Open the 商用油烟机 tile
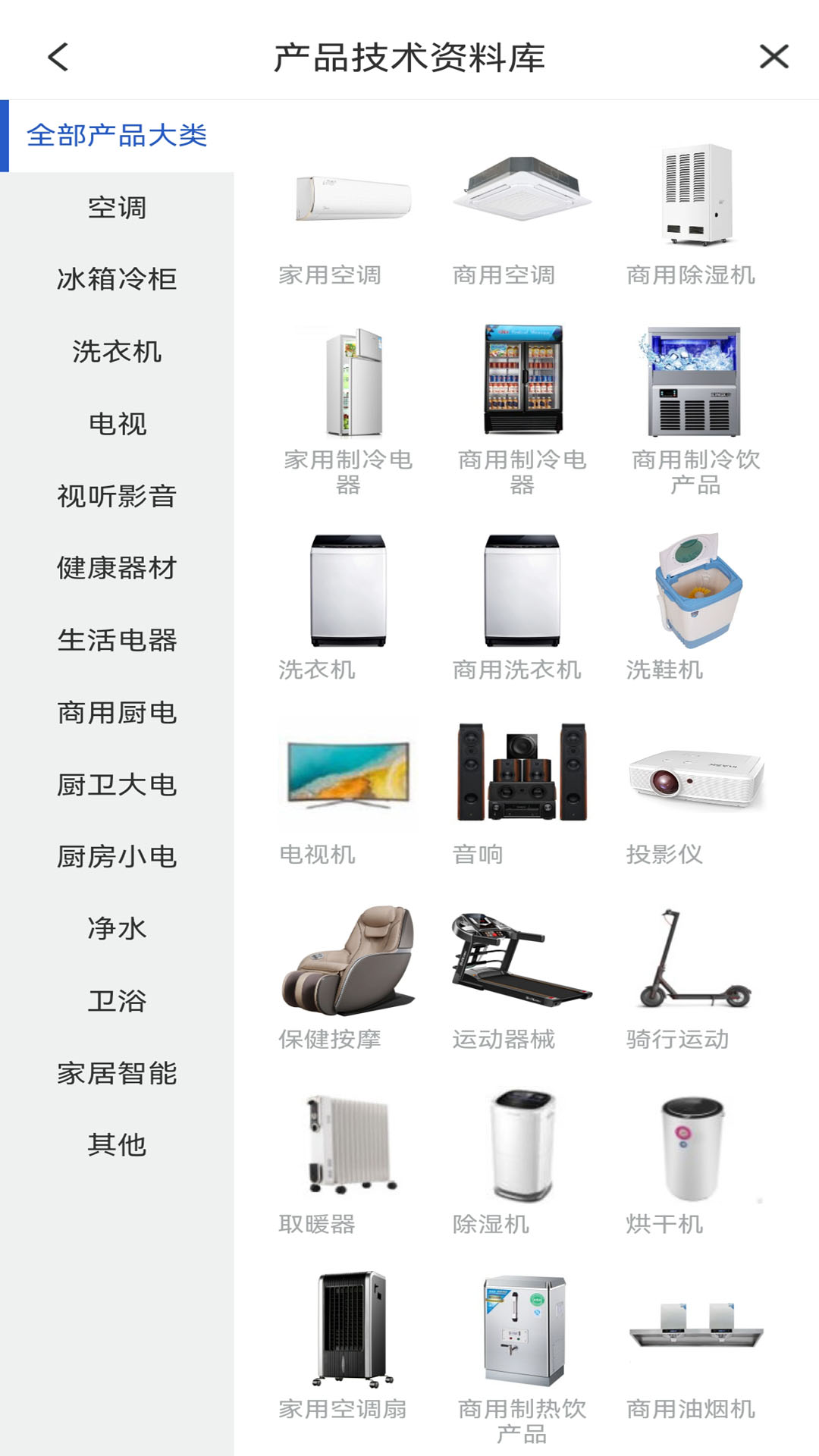This screenshot has height=1456, width=819. 695,1346
